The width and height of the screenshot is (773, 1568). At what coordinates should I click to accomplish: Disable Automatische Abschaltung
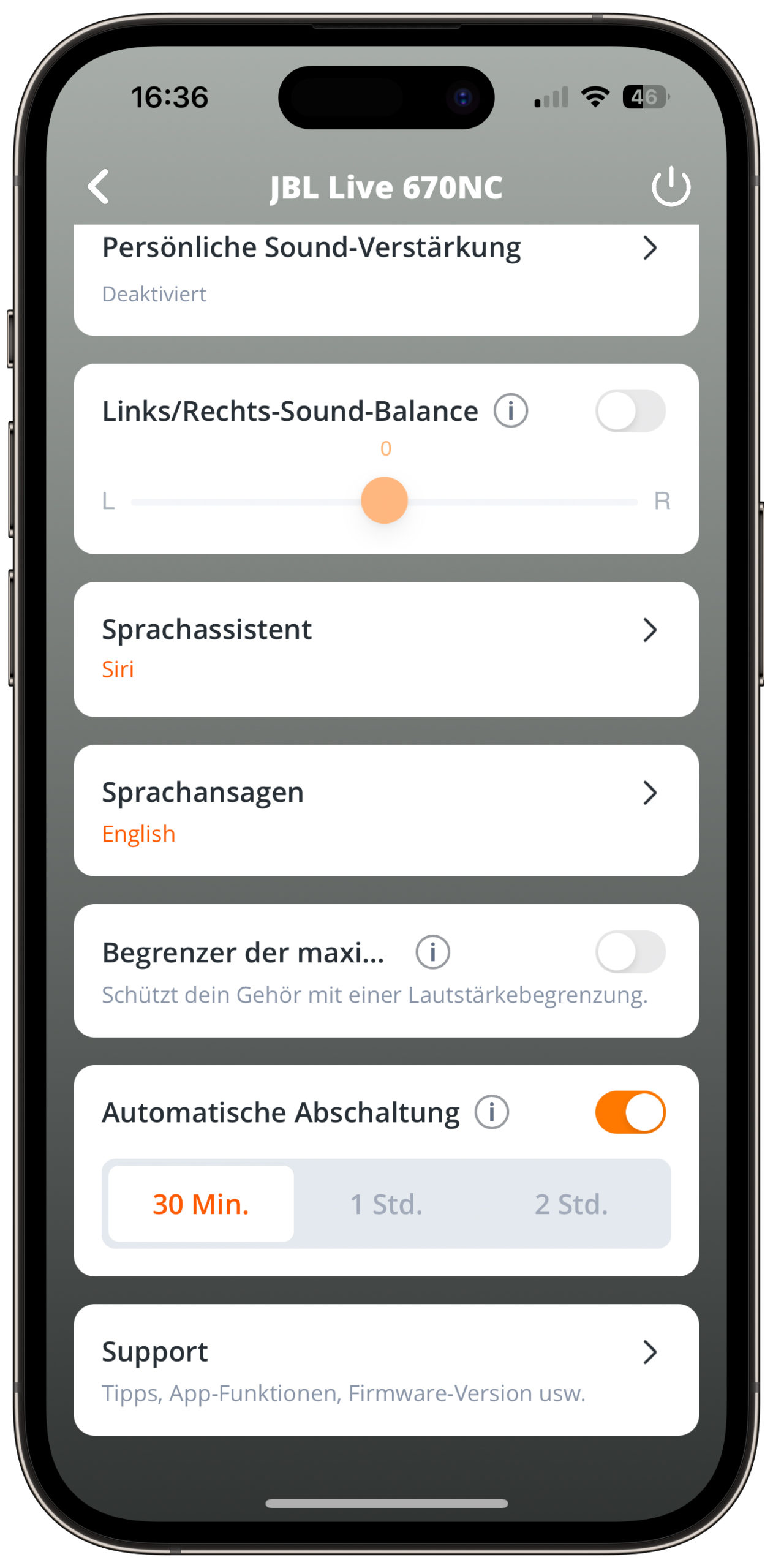pos(630,1112)
